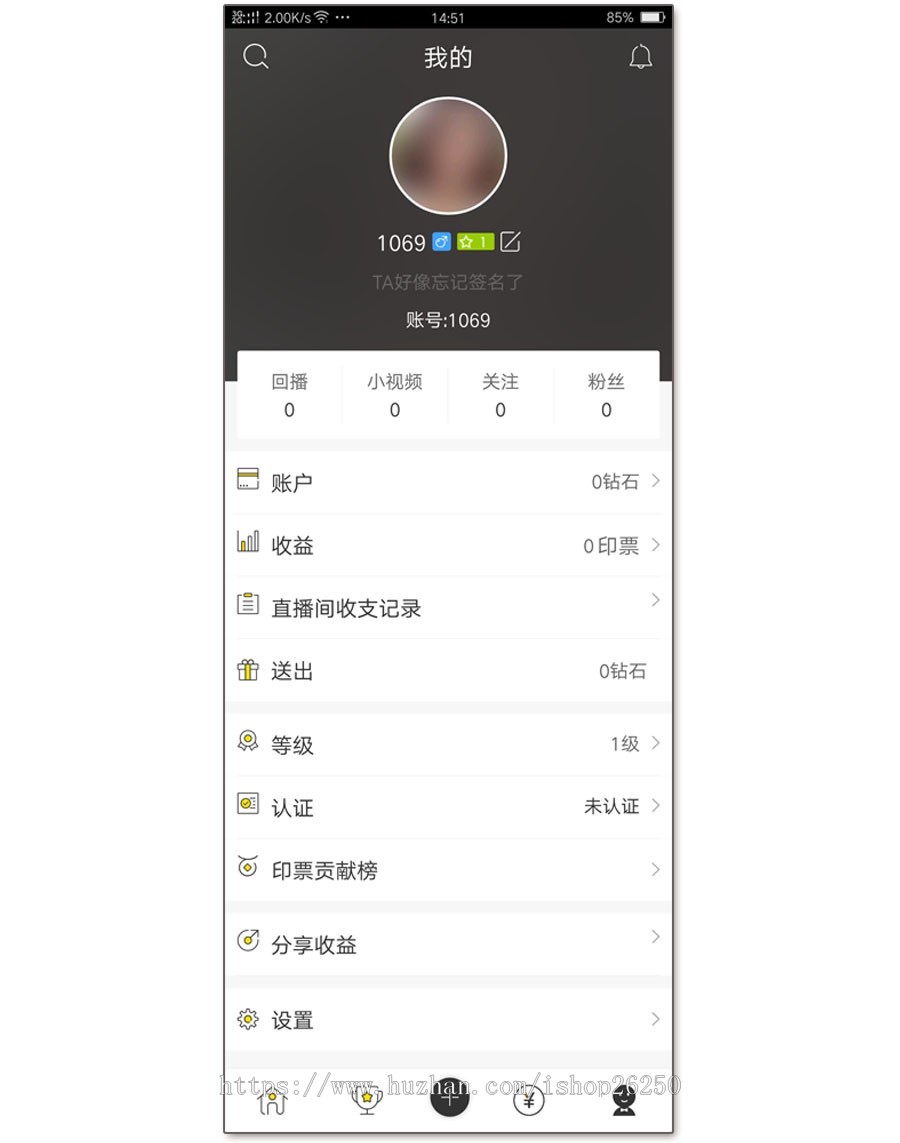This screenshot has height=1143, width=900.
Task: Click the circular profile avatar photo
Action: point(449,157)
